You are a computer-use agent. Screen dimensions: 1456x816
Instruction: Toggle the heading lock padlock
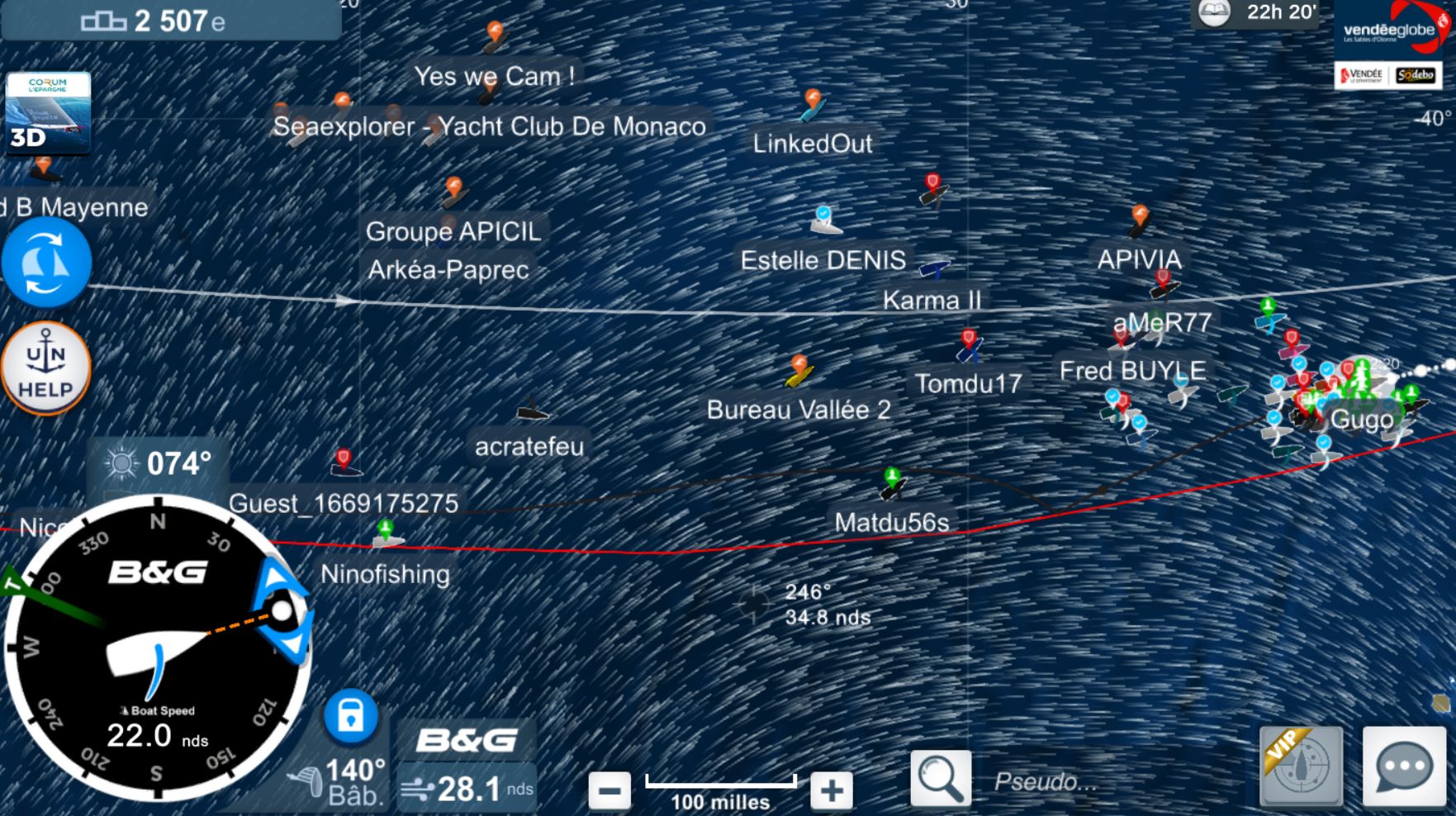pyautogui.click(x=350, y=715)
